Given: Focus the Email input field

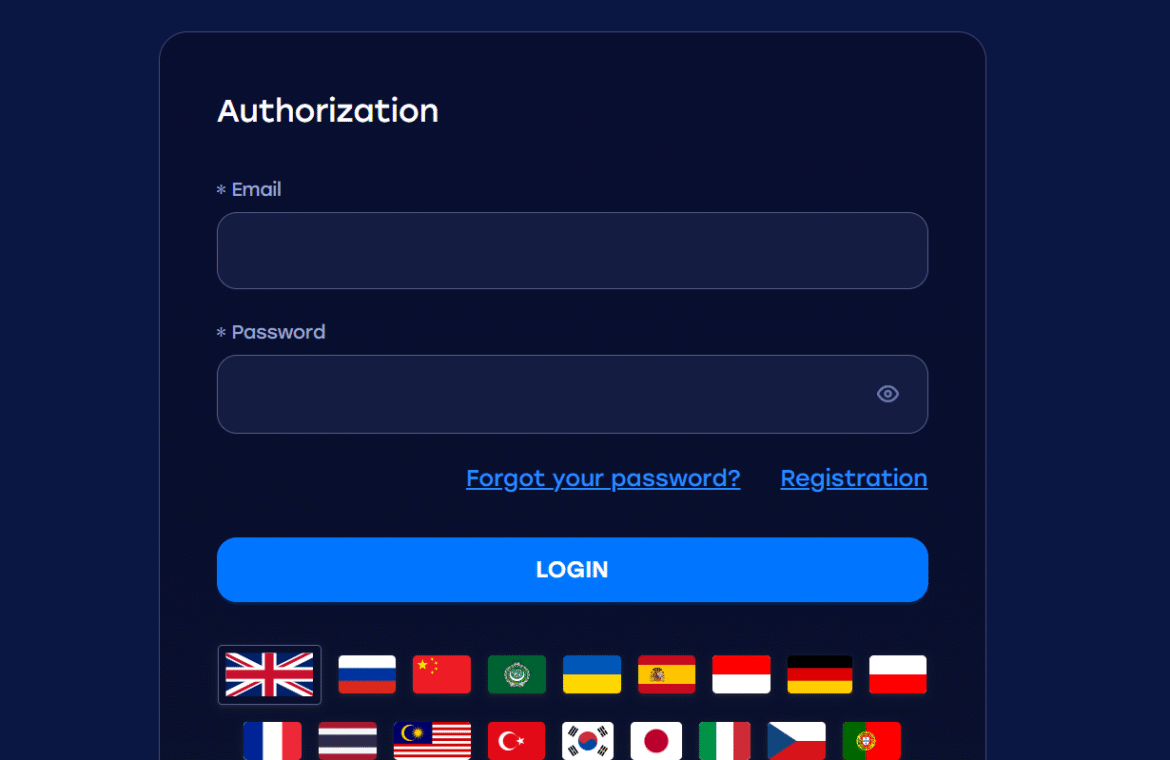Looking at the screenshot, I should click(x=572, y=251).
